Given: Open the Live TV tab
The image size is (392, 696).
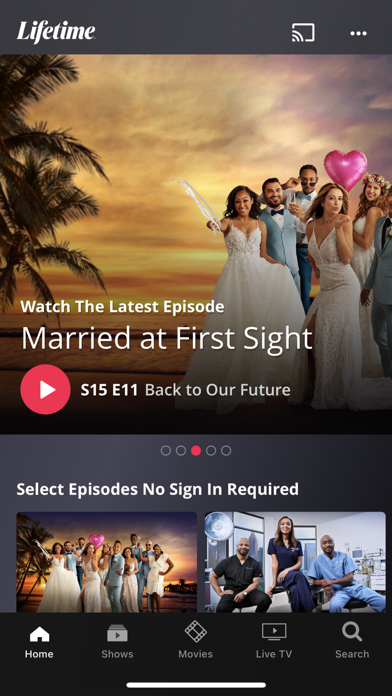Looking at the screenshot, I should (274, 640).
